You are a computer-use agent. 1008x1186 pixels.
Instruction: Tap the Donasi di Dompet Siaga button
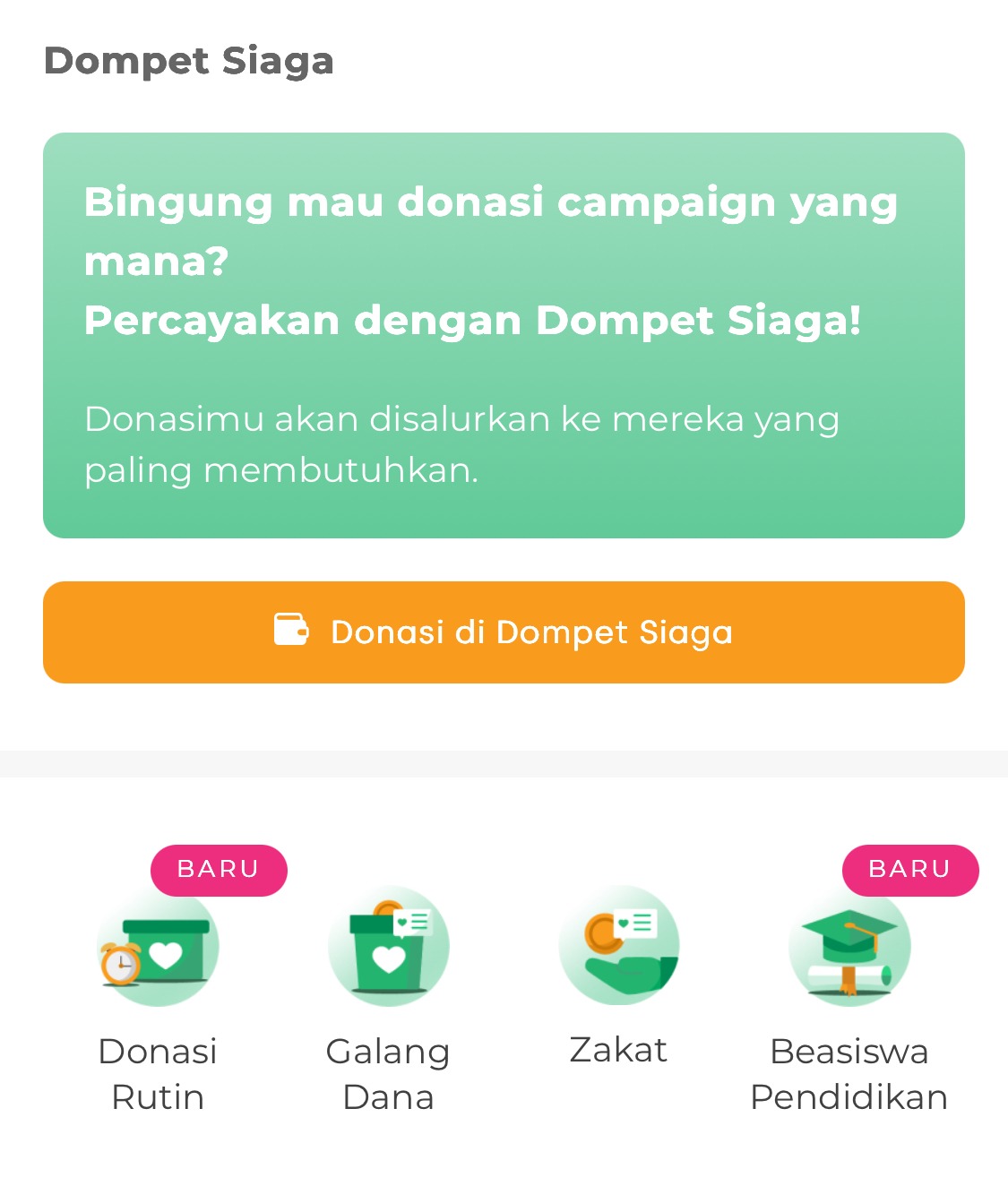tap(504, 632)
